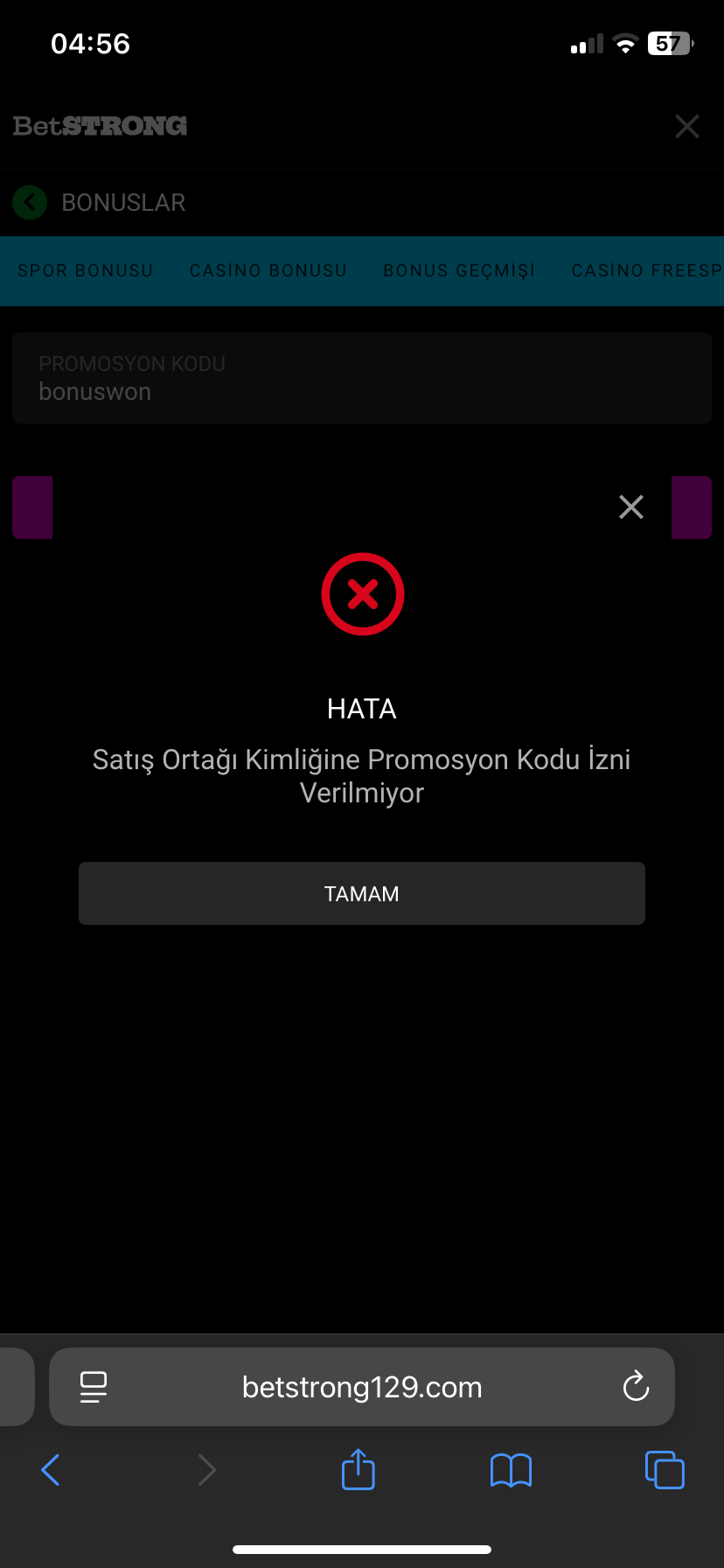Viewport: 724px width, 1568px height.
Task: Open Safari page settings menu
Action: tap(93, 1387)
